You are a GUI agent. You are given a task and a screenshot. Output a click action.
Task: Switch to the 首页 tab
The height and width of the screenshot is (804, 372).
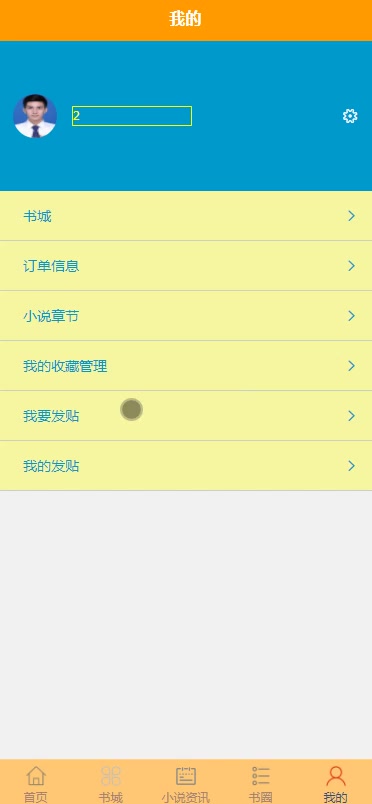[36, 783]
